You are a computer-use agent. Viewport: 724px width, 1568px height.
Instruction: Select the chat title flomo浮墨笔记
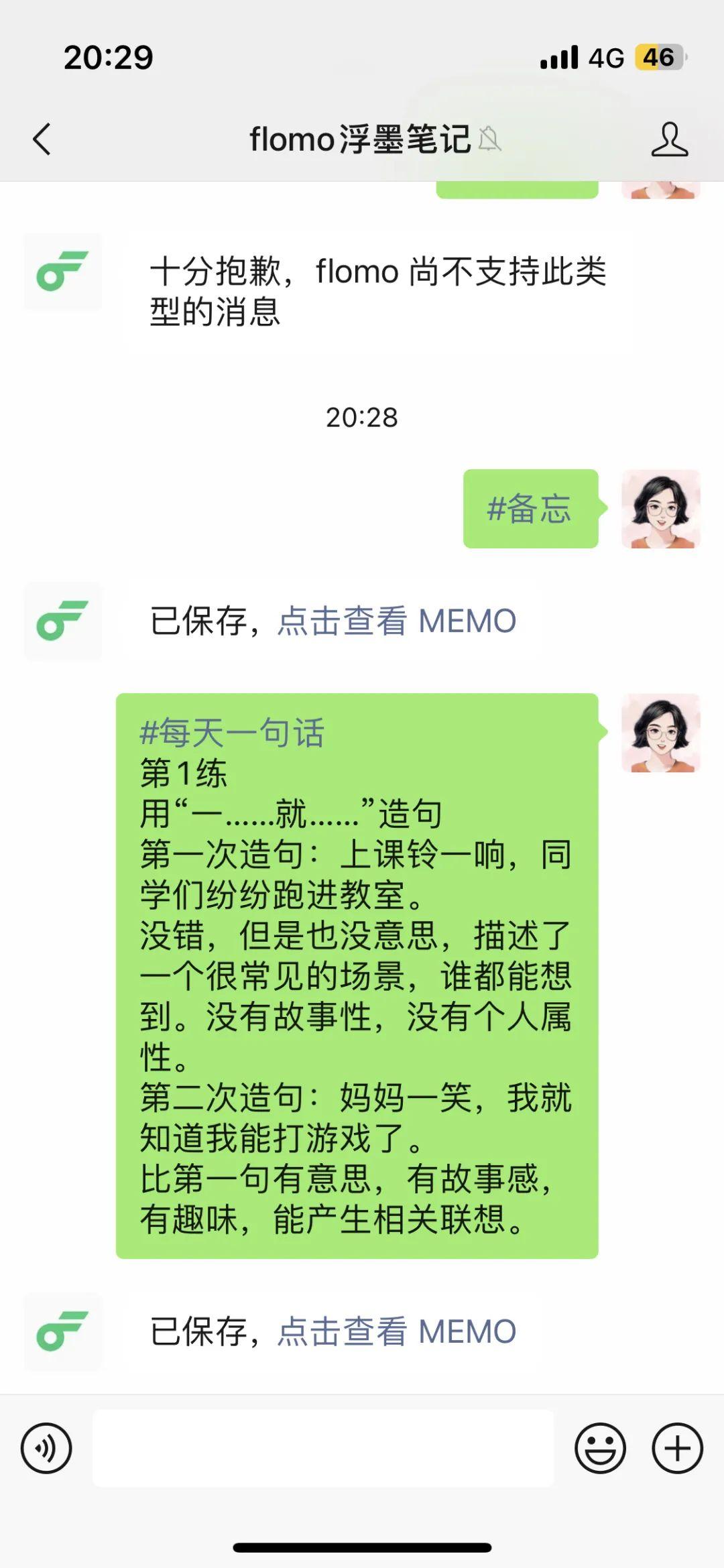(360, 137)
